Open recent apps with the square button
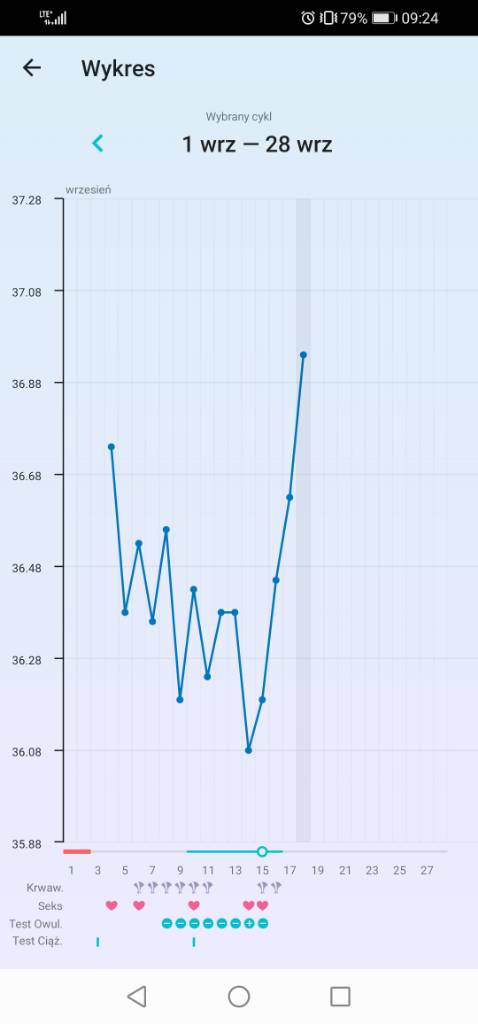The height and width of the screenshot is (1024, 478). click(x=340, y=997)
